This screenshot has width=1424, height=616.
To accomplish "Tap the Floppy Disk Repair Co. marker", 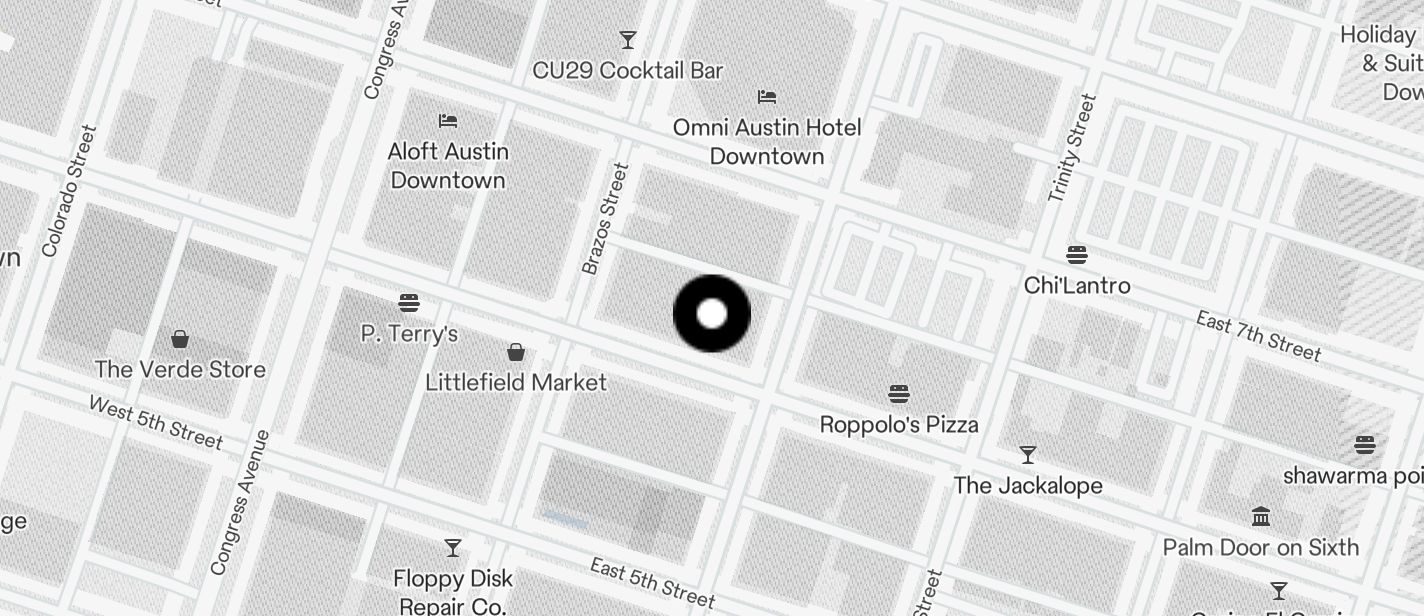I will pyautogui.click(x=453, y=548).
